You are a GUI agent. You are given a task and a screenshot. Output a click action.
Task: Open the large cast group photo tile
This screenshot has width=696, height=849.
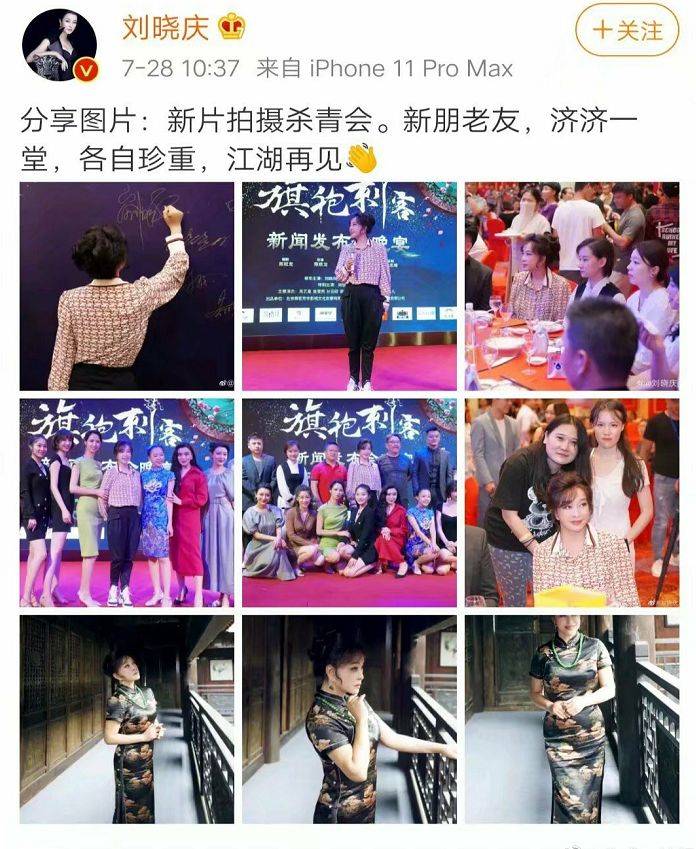click(349, 503)
